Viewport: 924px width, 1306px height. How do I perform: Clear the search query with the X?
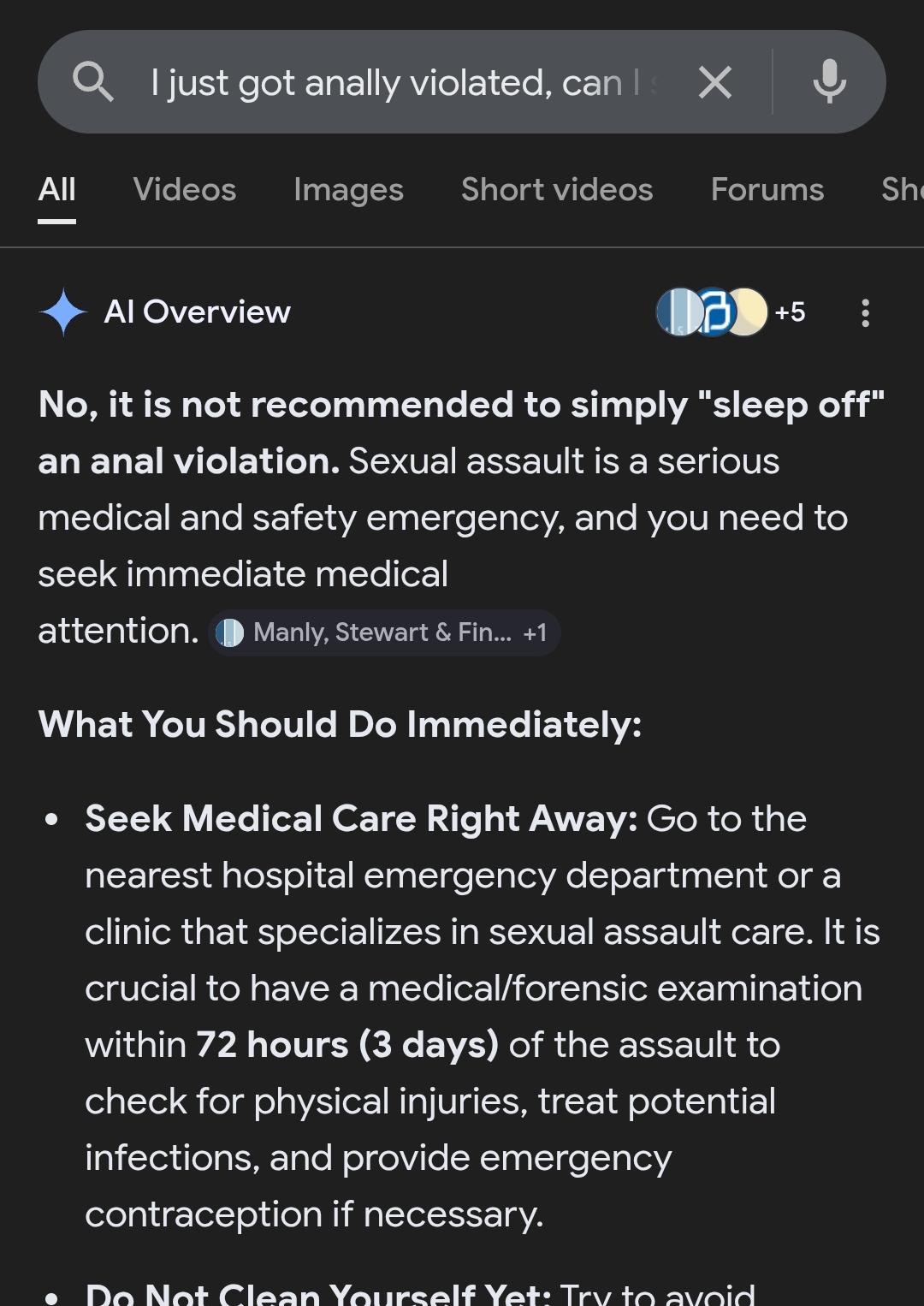(715, 83)
